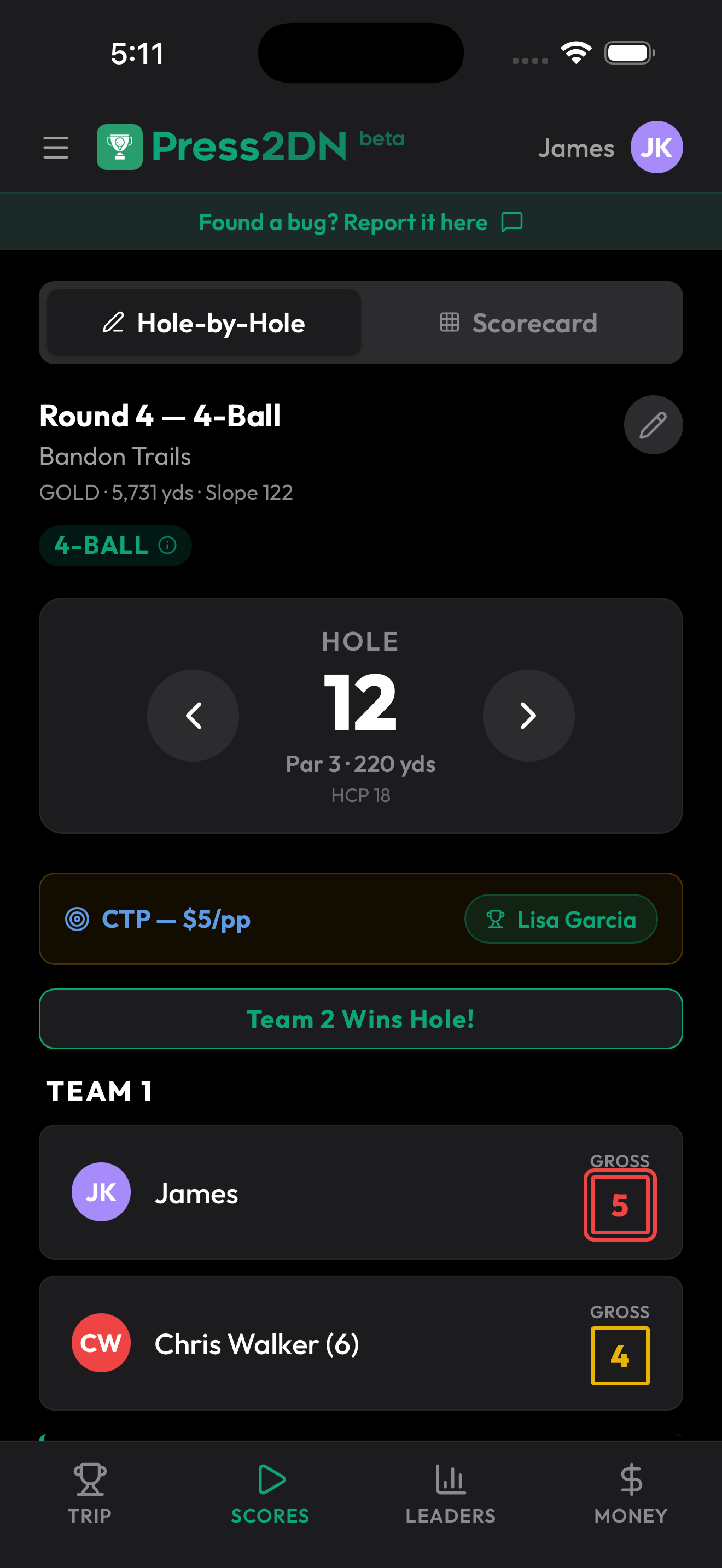The height and width of the screenshot is (1568, 722).
Task: Navigate to the previous hole
Action: [x=193, y=716]
